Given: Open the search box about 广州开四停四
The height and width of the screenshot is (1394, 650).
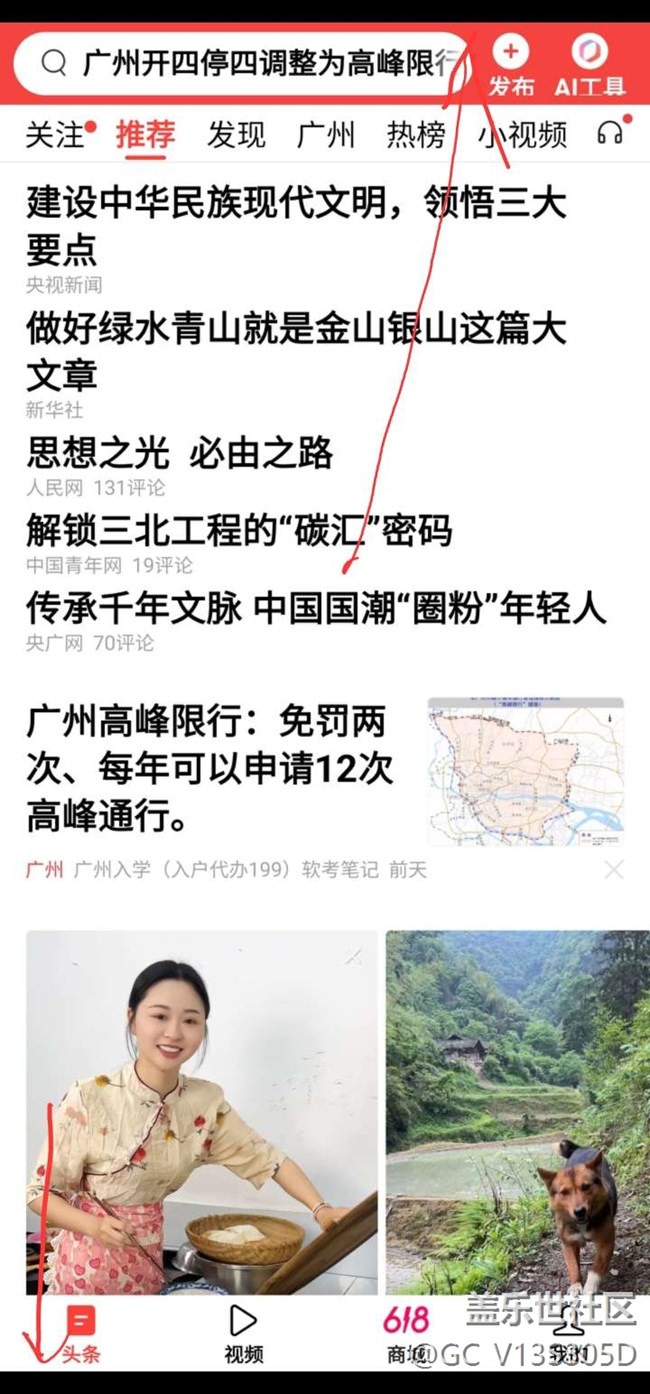Looking at the screenshot, I should 250,65.
